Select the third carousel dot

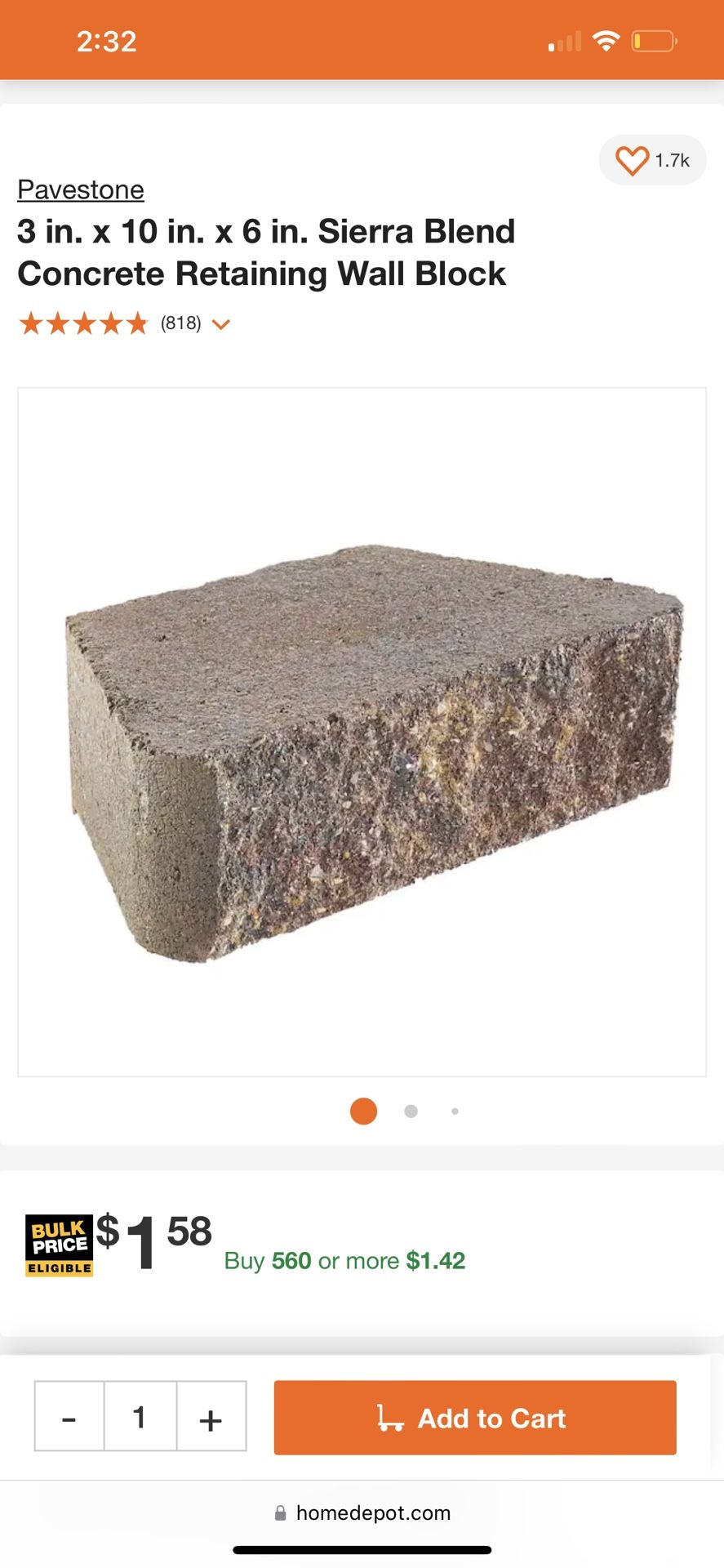pos(455,1111)
